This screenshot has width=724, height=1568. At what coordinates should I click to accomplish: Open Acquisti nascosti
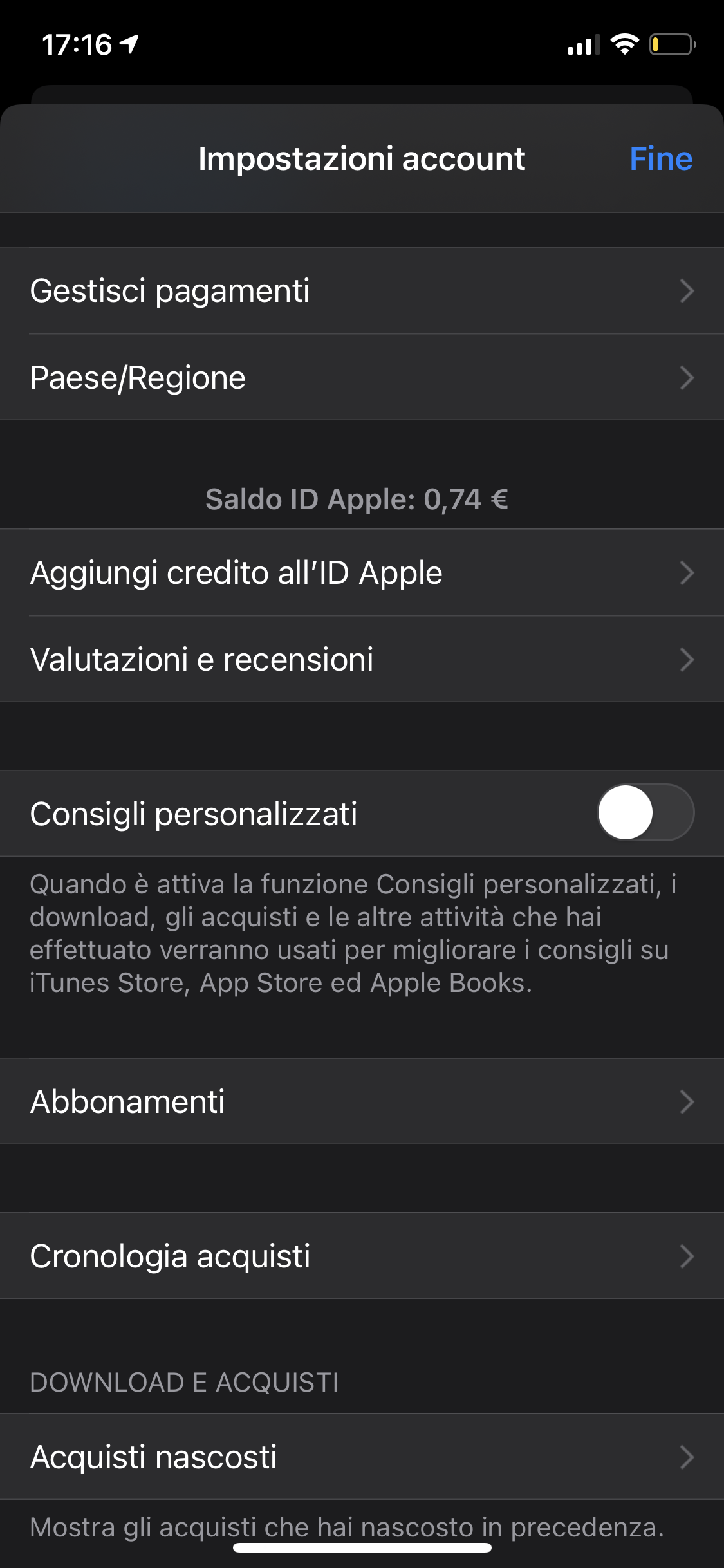point(362,1457)
